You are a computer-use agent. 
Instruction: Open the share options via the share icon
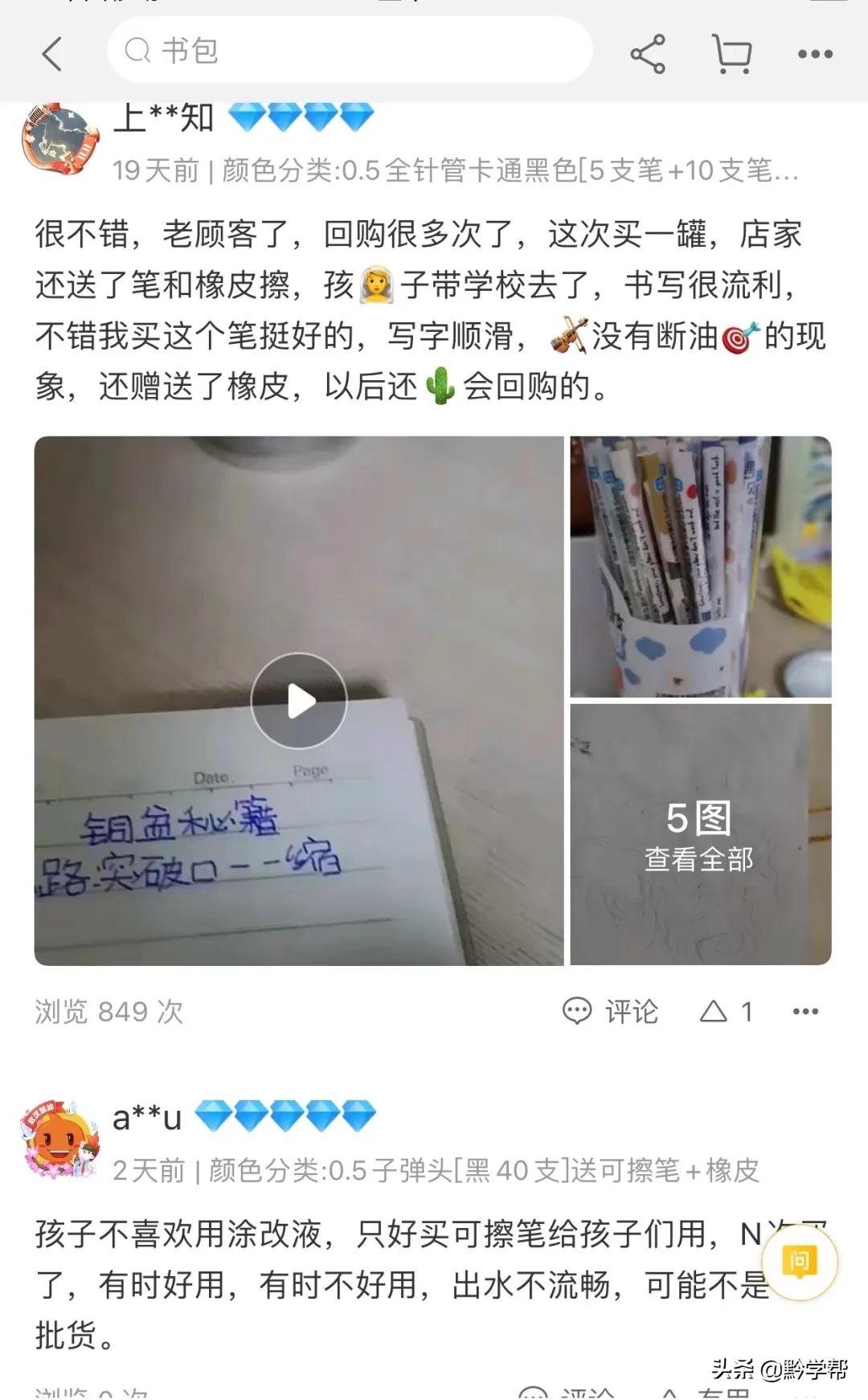[x=648, y=51]
